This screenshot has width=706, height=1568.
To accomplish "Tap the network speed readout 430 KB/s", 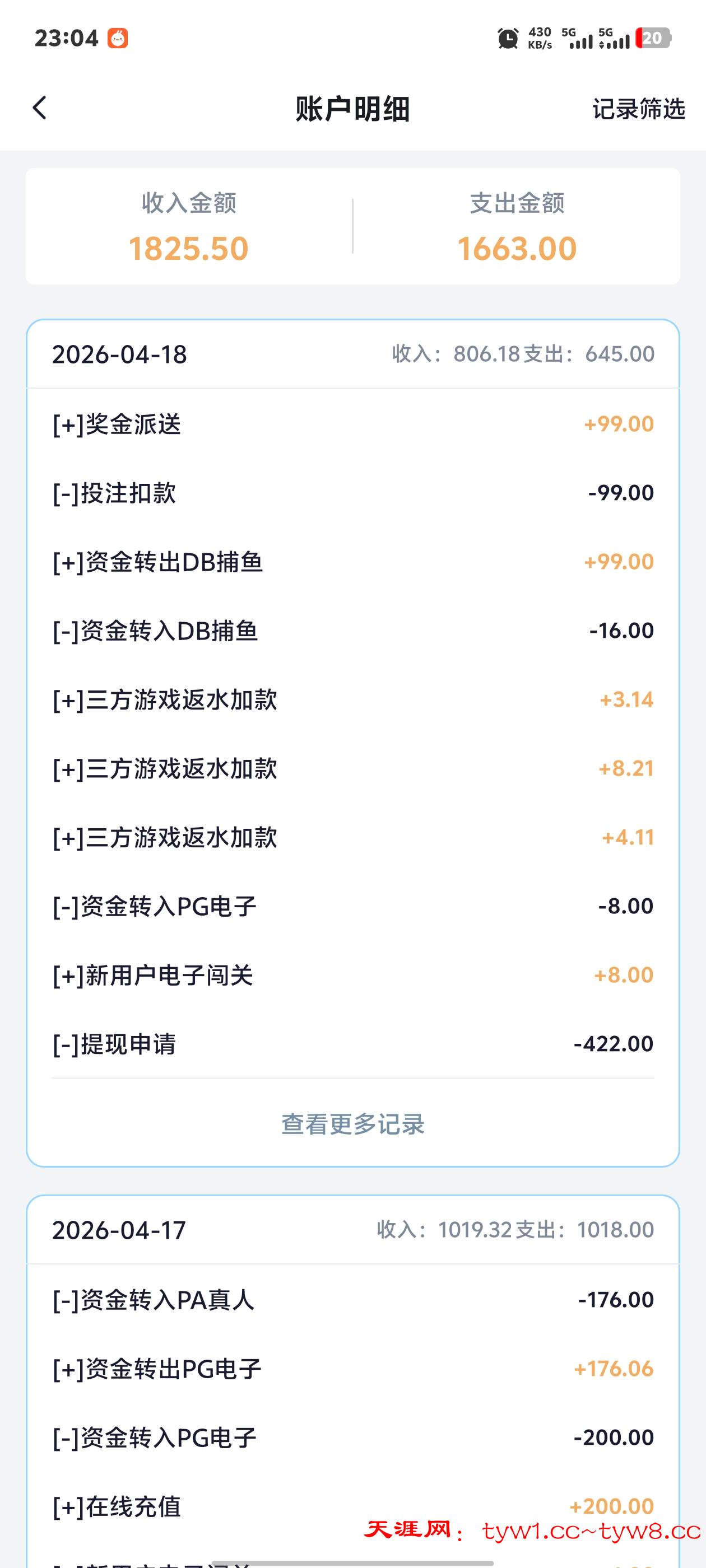I will point(541,38).
